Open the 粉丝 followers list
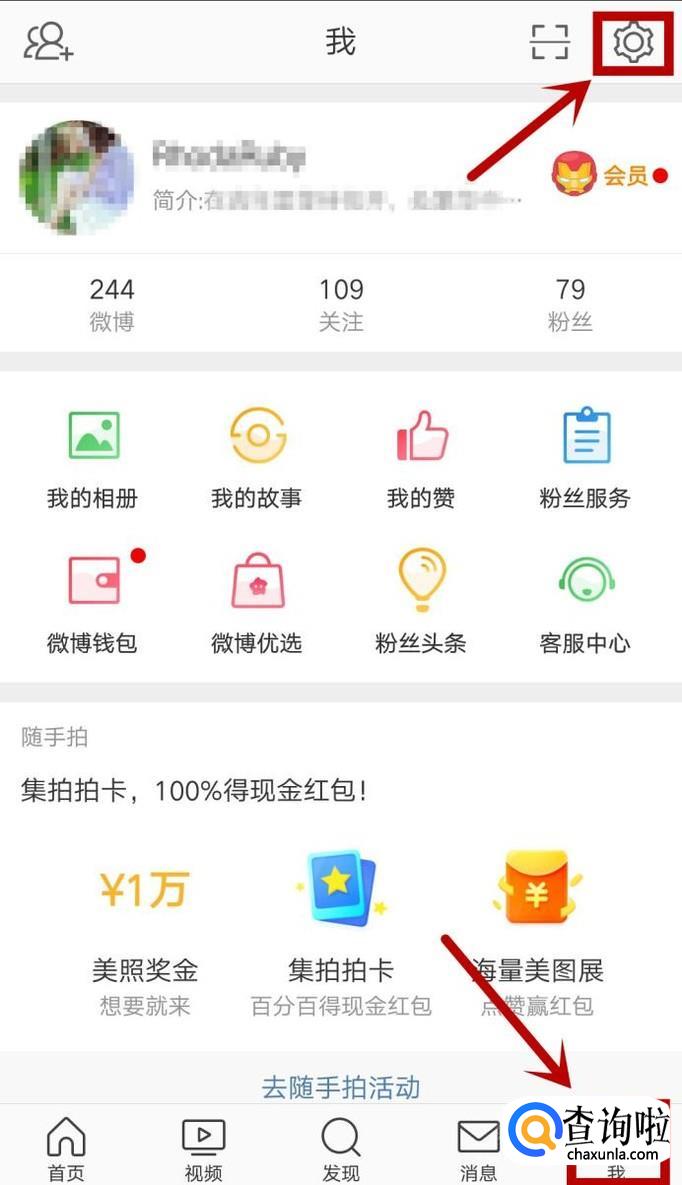This screenshot has width=682, height=1185. pos(570,304)
